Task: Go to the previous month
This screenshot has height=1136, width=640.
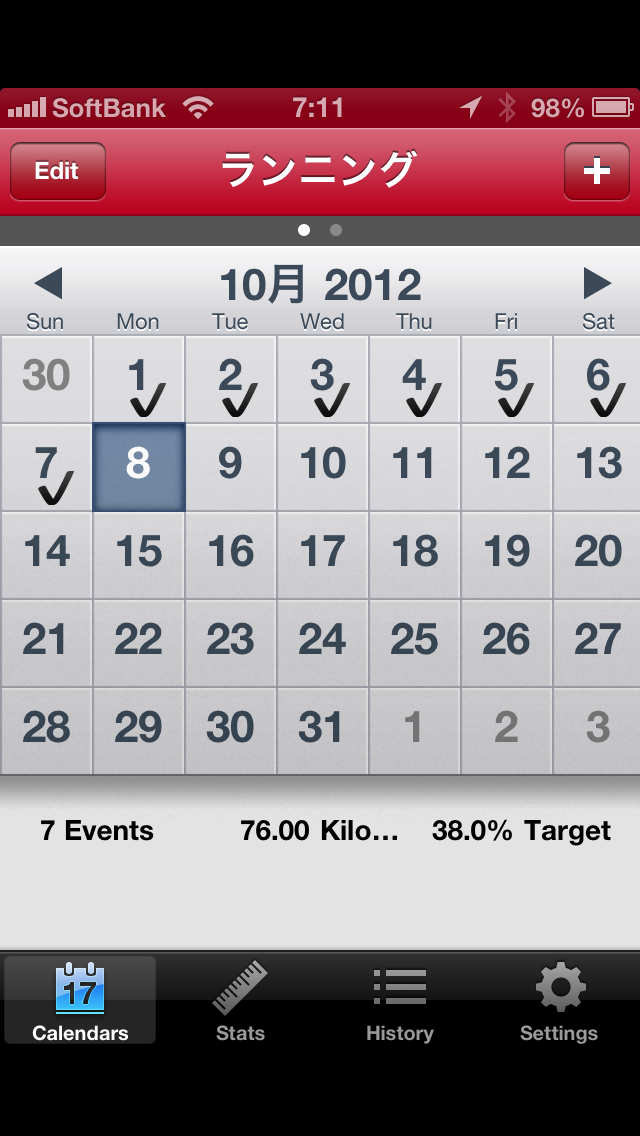Action: coord(48,284)
